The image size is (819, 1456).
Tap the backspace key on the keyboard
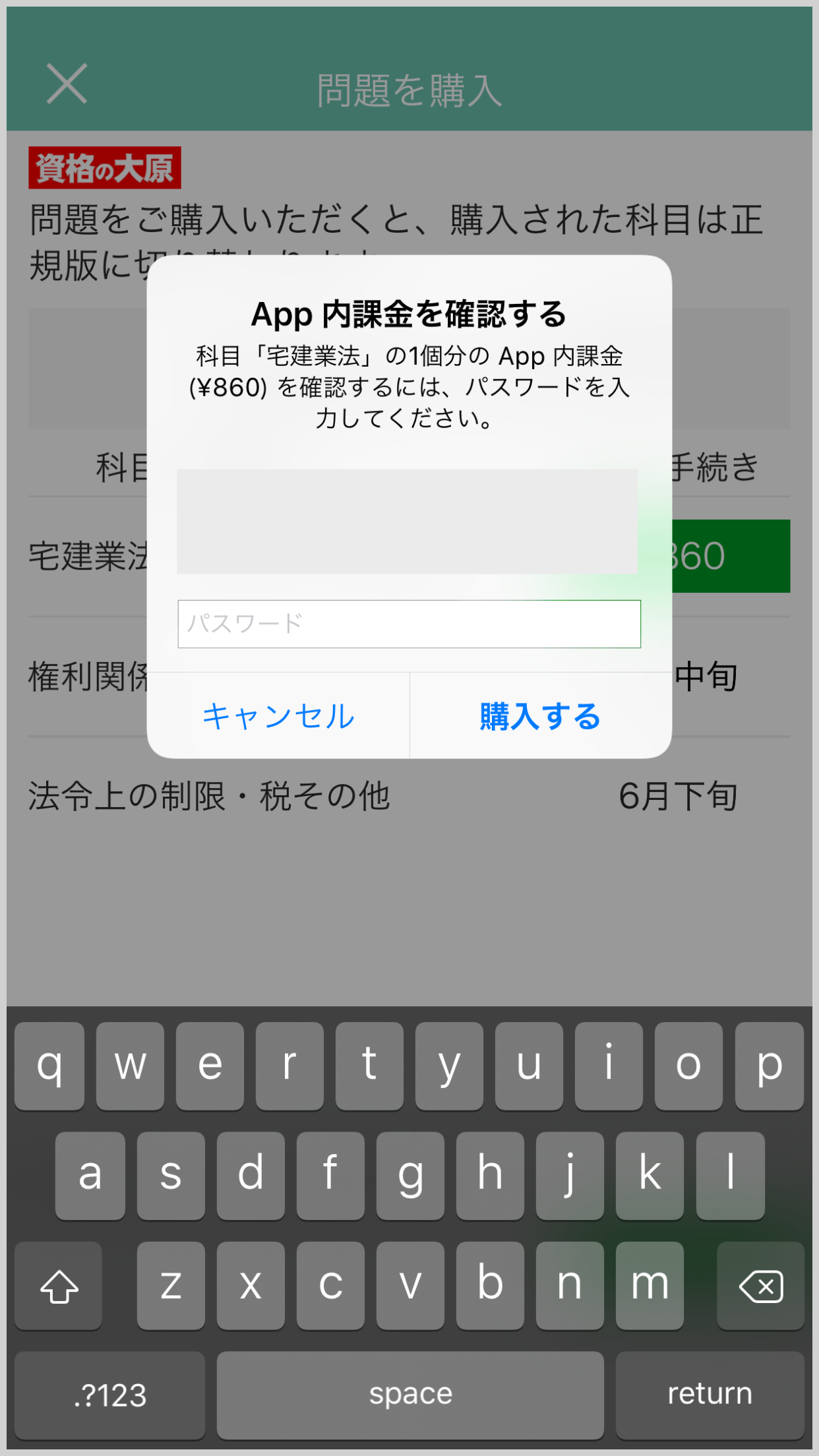pos(760,1286)
